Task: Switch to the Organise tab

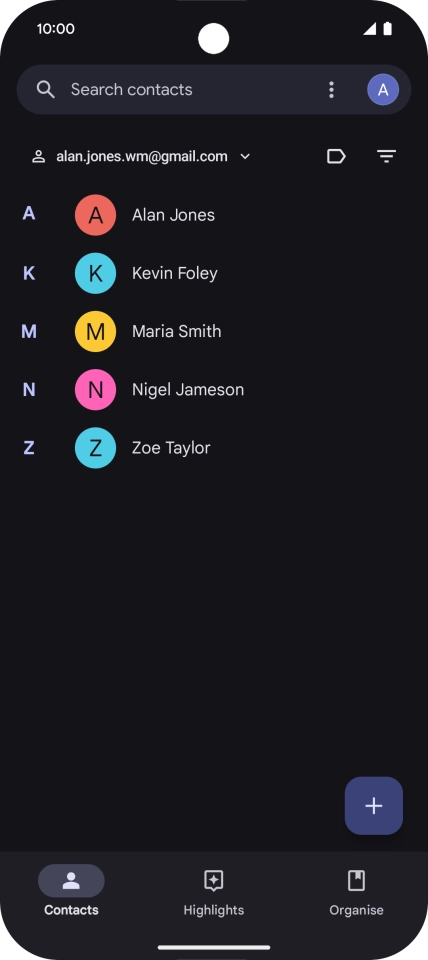Action: click(x=356, y=894)
